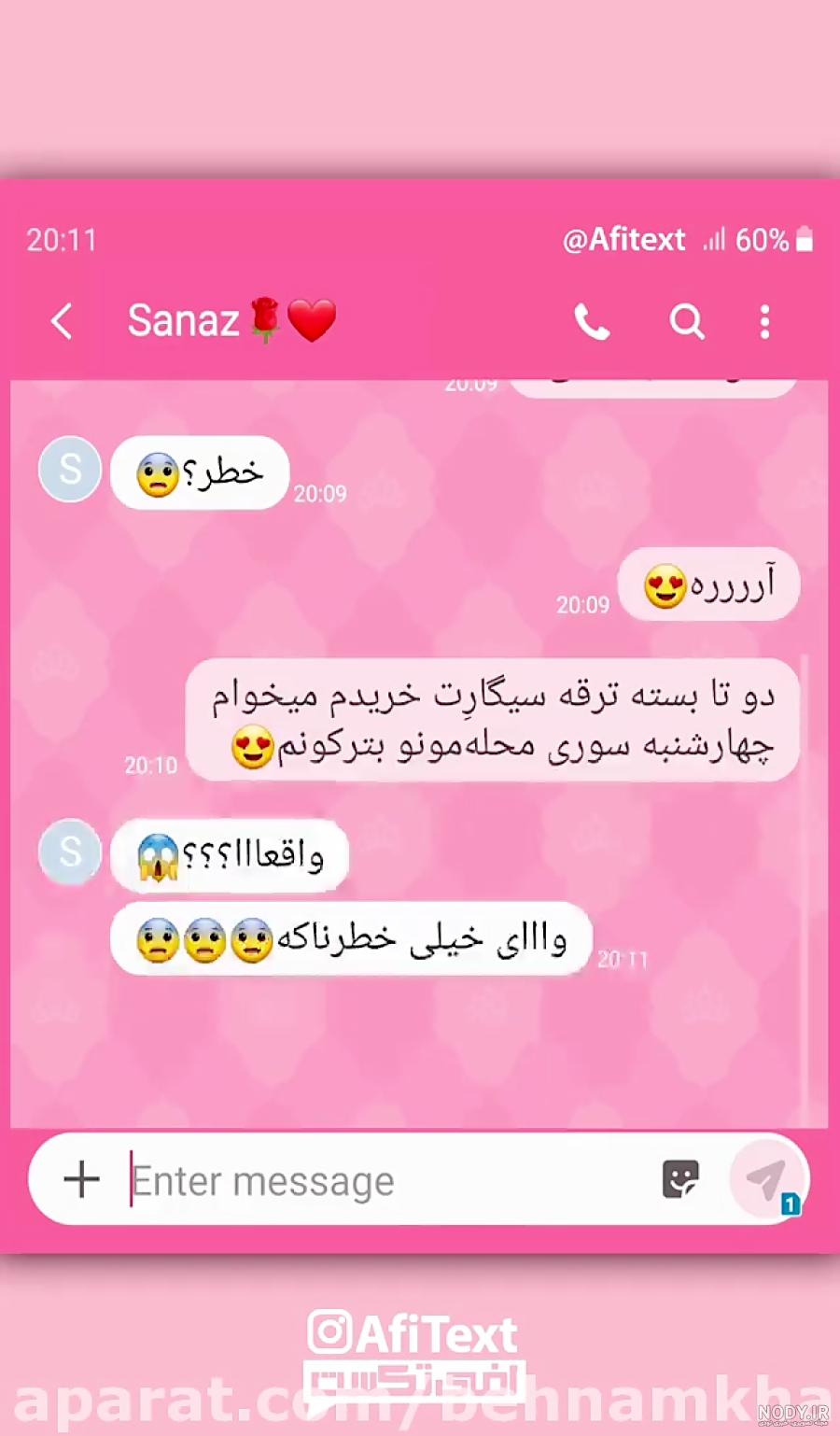
Task: Open the three-dot overflow menu
Action: coord(764,322)
